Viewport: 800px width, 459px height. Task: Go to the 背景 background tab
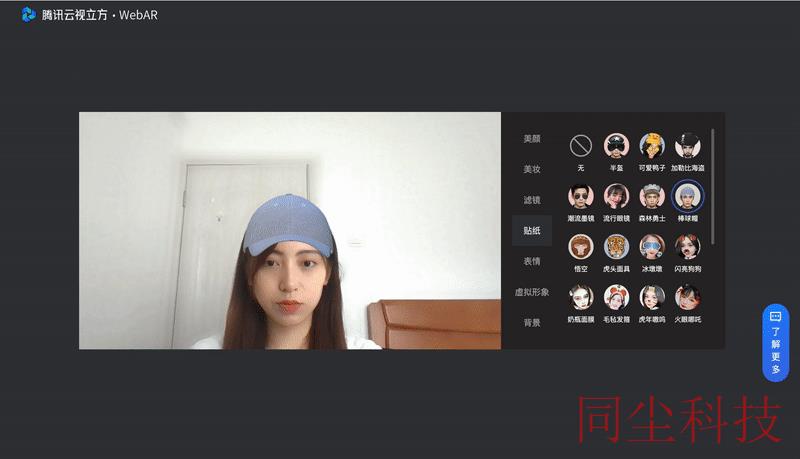click(532, 323)
